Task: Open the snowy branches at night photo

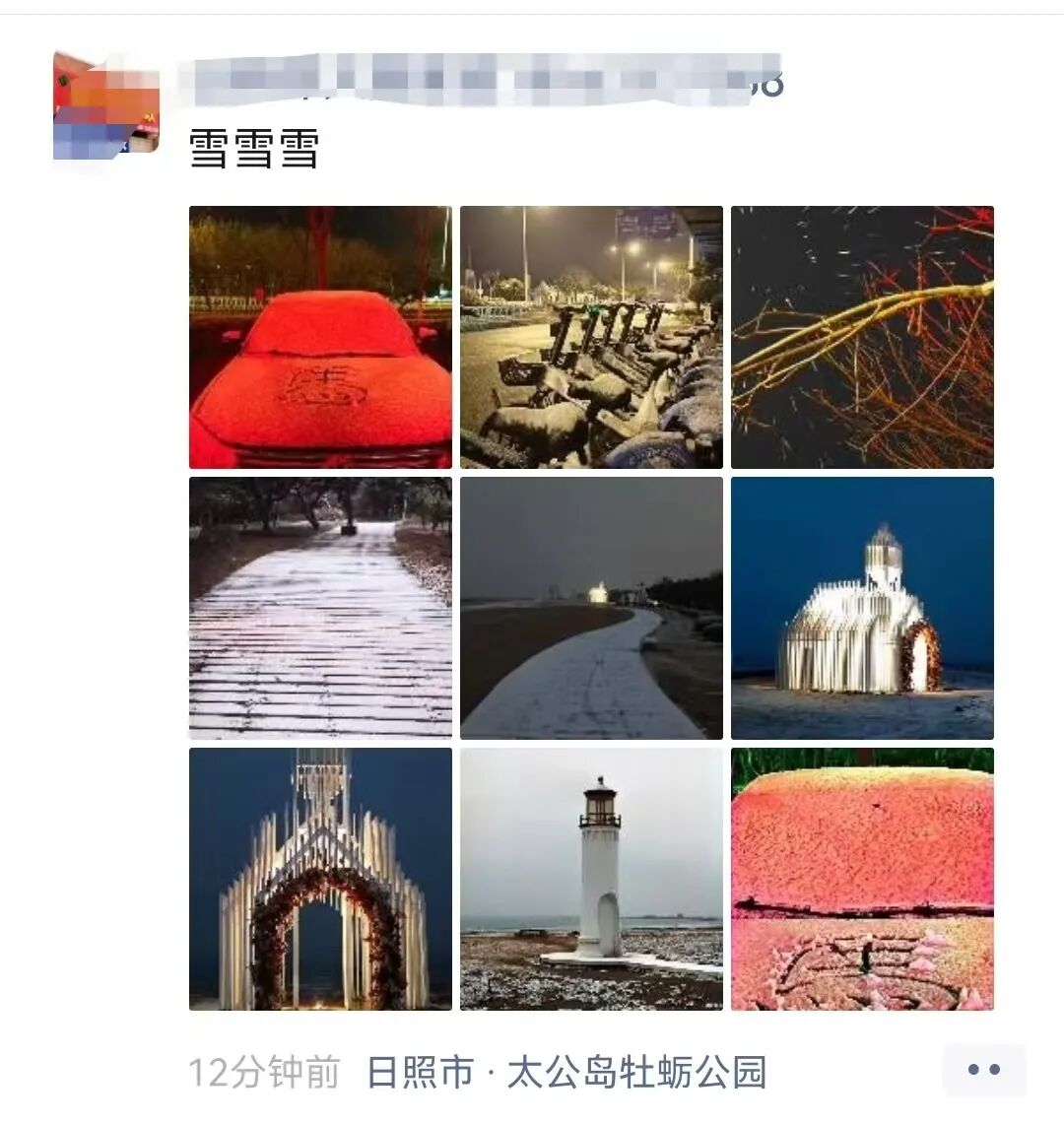Action: (862, 337)
